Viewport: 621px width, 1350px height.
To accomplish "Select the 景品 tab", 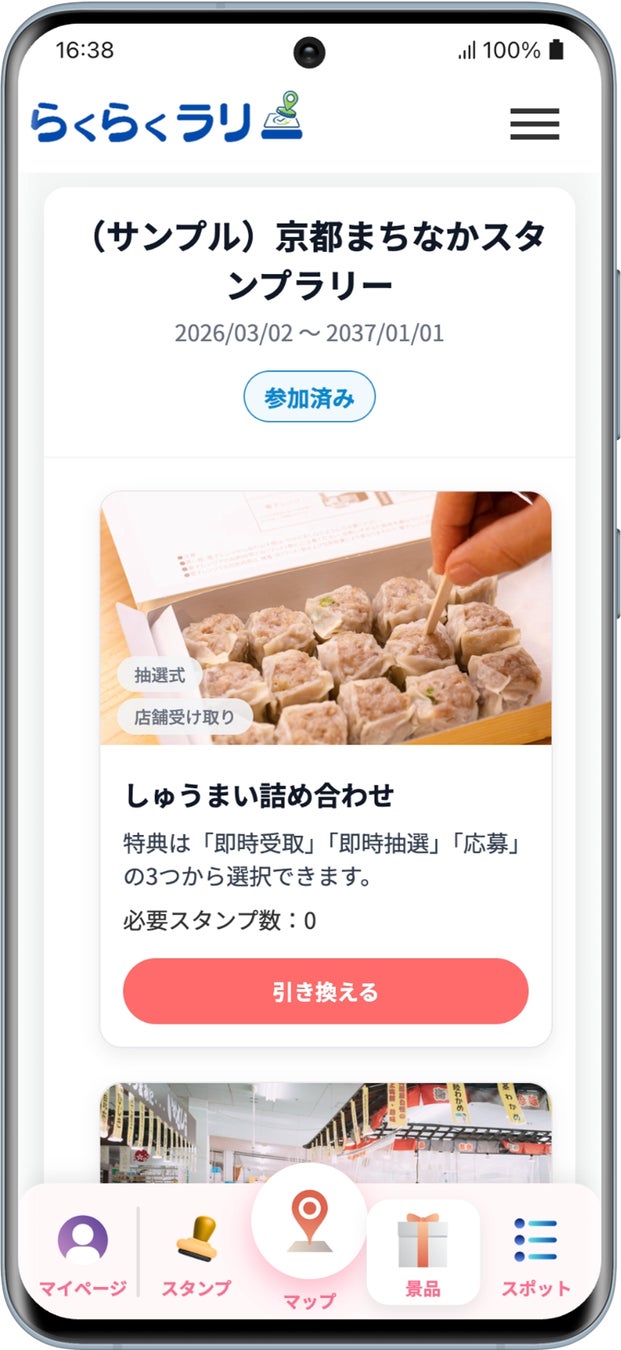I will (x=423, y=1255).
